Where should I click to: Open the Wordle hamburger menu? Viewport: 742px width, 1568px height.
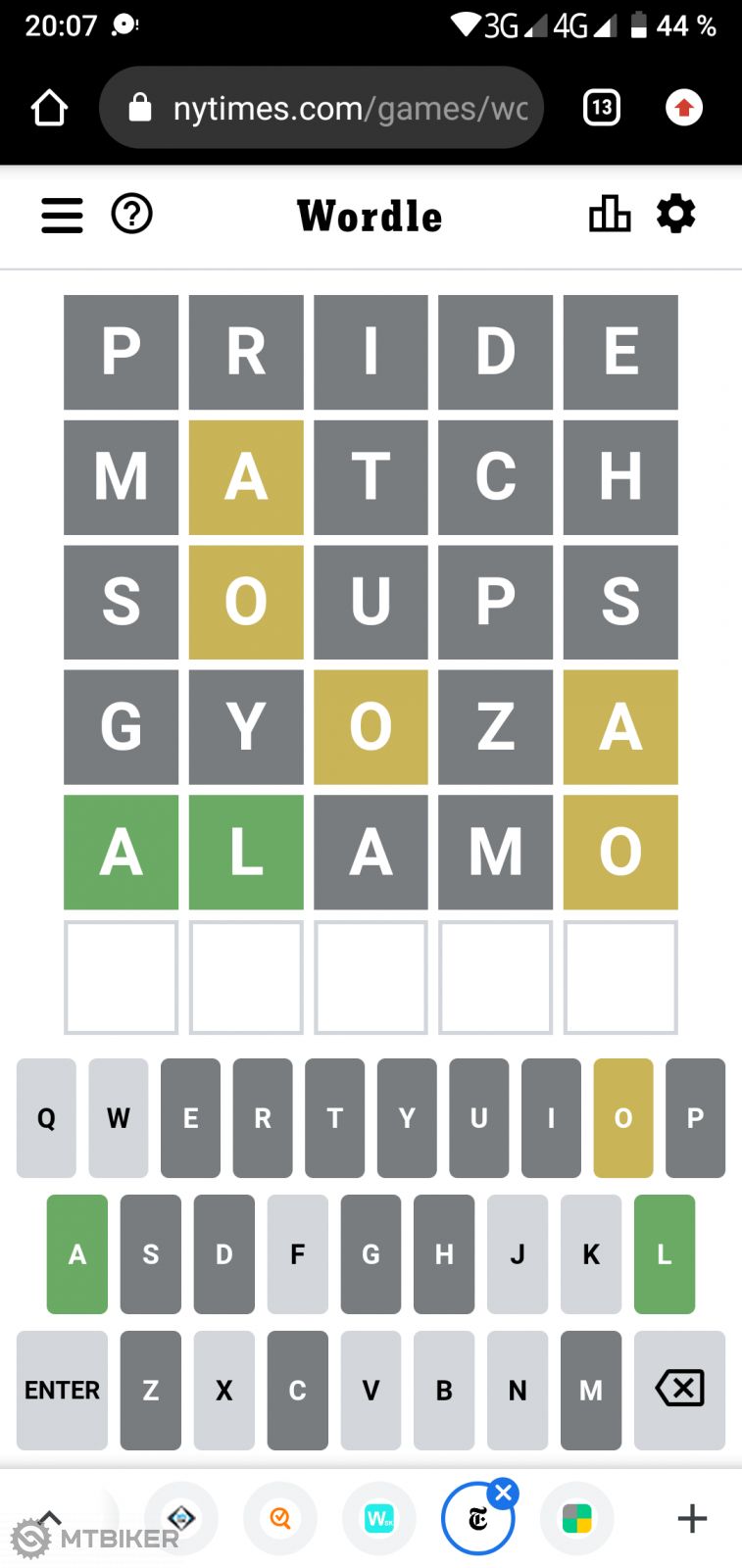pyautogui.click(x=62, y=215)
